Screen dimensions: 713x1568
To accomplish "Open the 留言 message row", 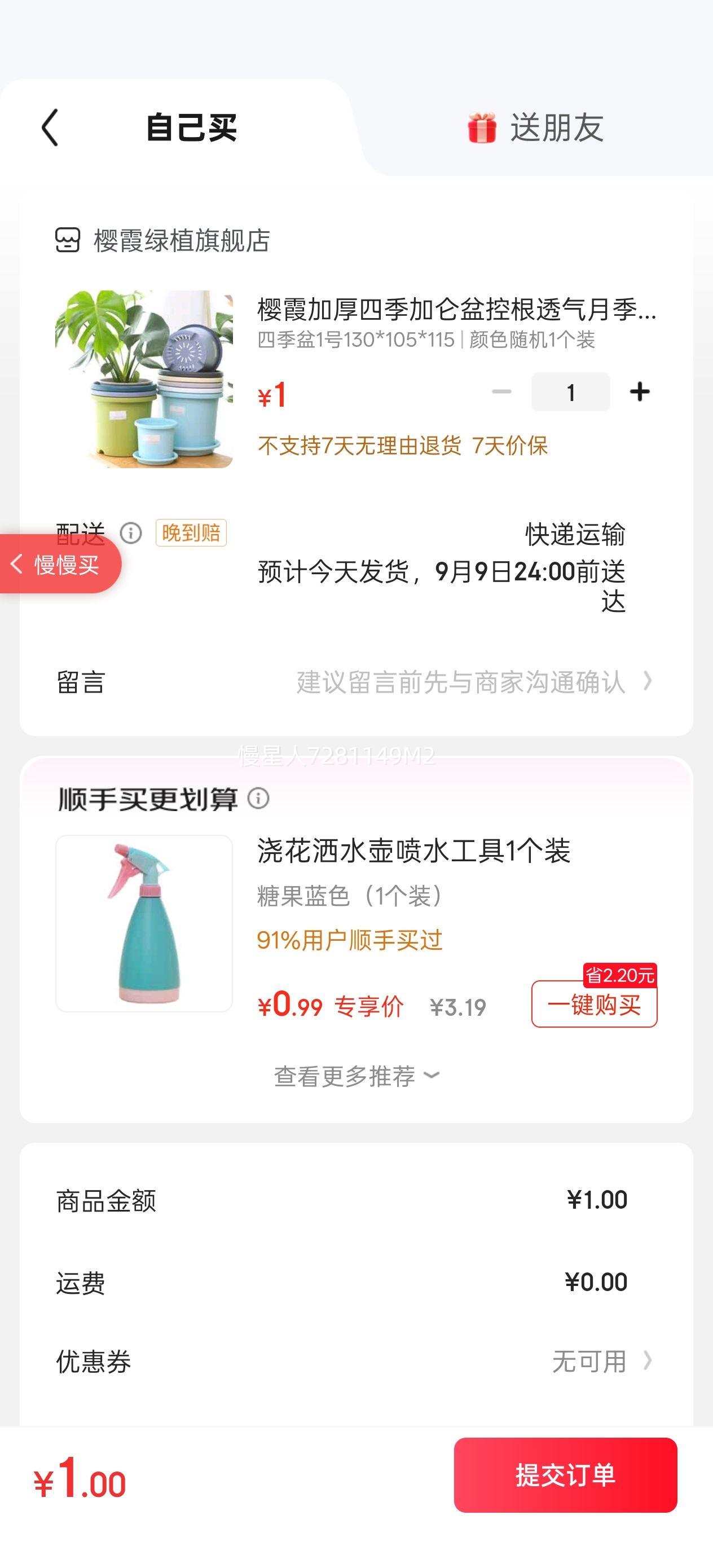I will pos(356,683).
